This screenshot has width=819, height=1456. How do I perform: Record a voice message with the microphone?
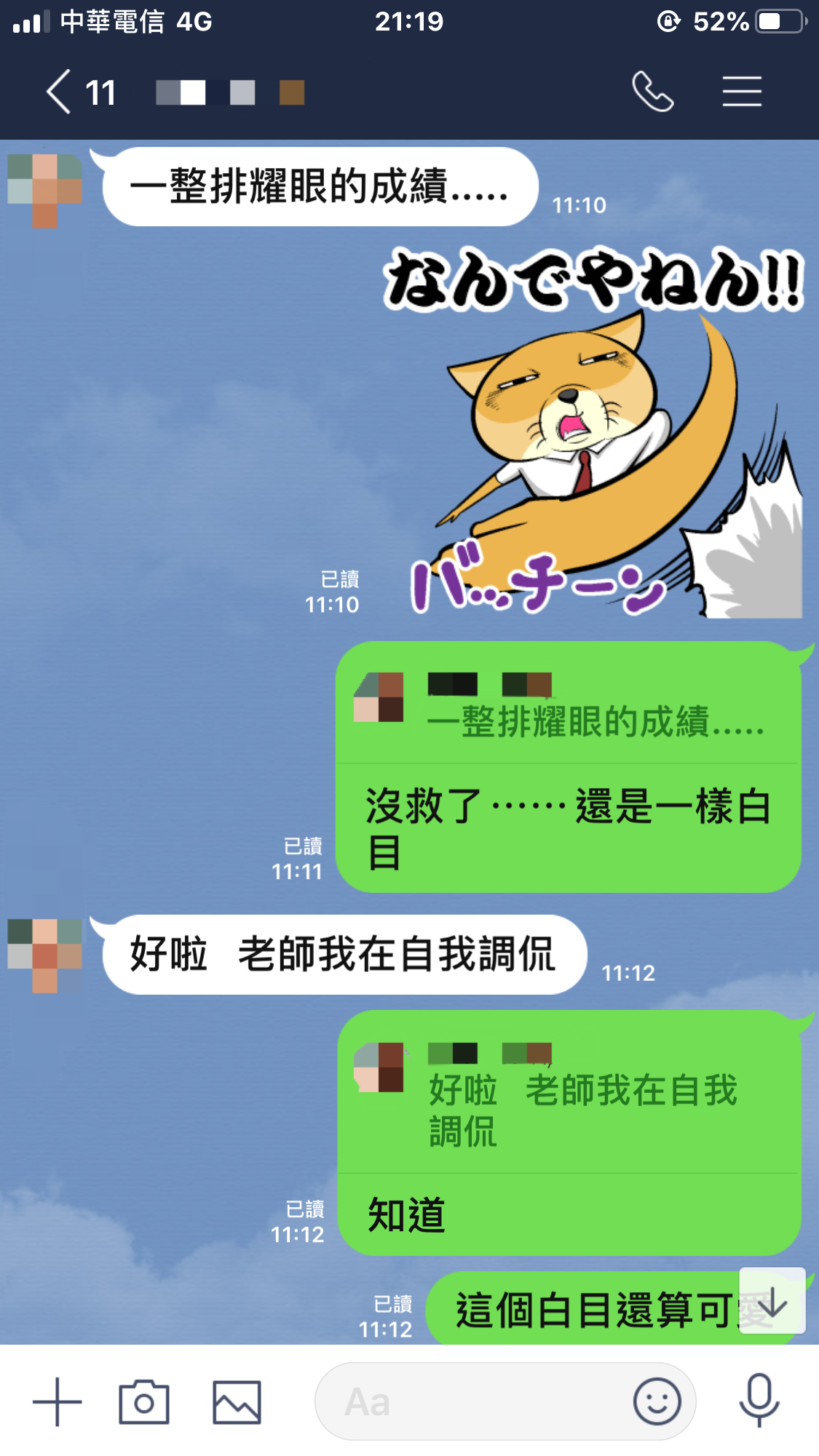point(759,1400)
